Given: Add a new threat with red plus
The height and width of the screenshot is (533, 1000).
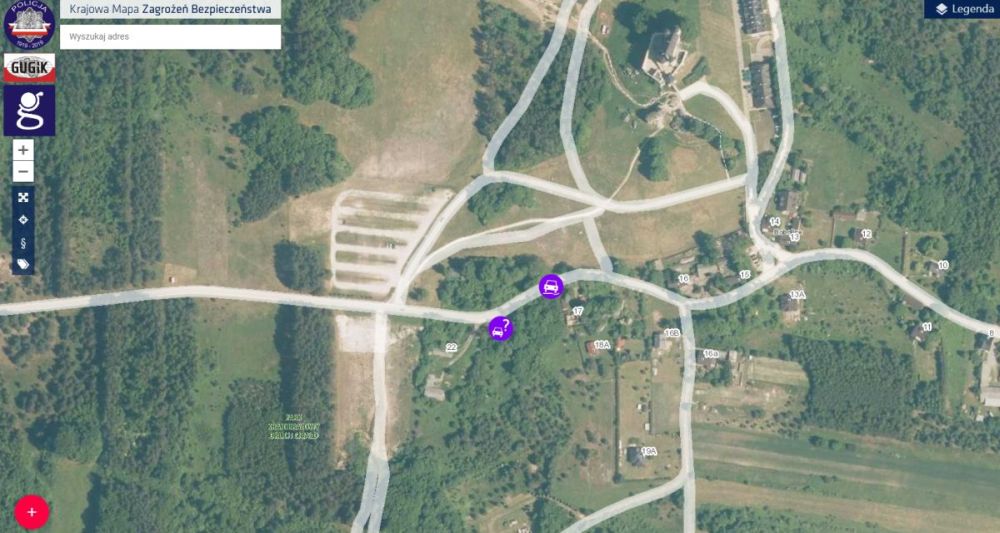Looking at the screenshot, I should (32, 512).
